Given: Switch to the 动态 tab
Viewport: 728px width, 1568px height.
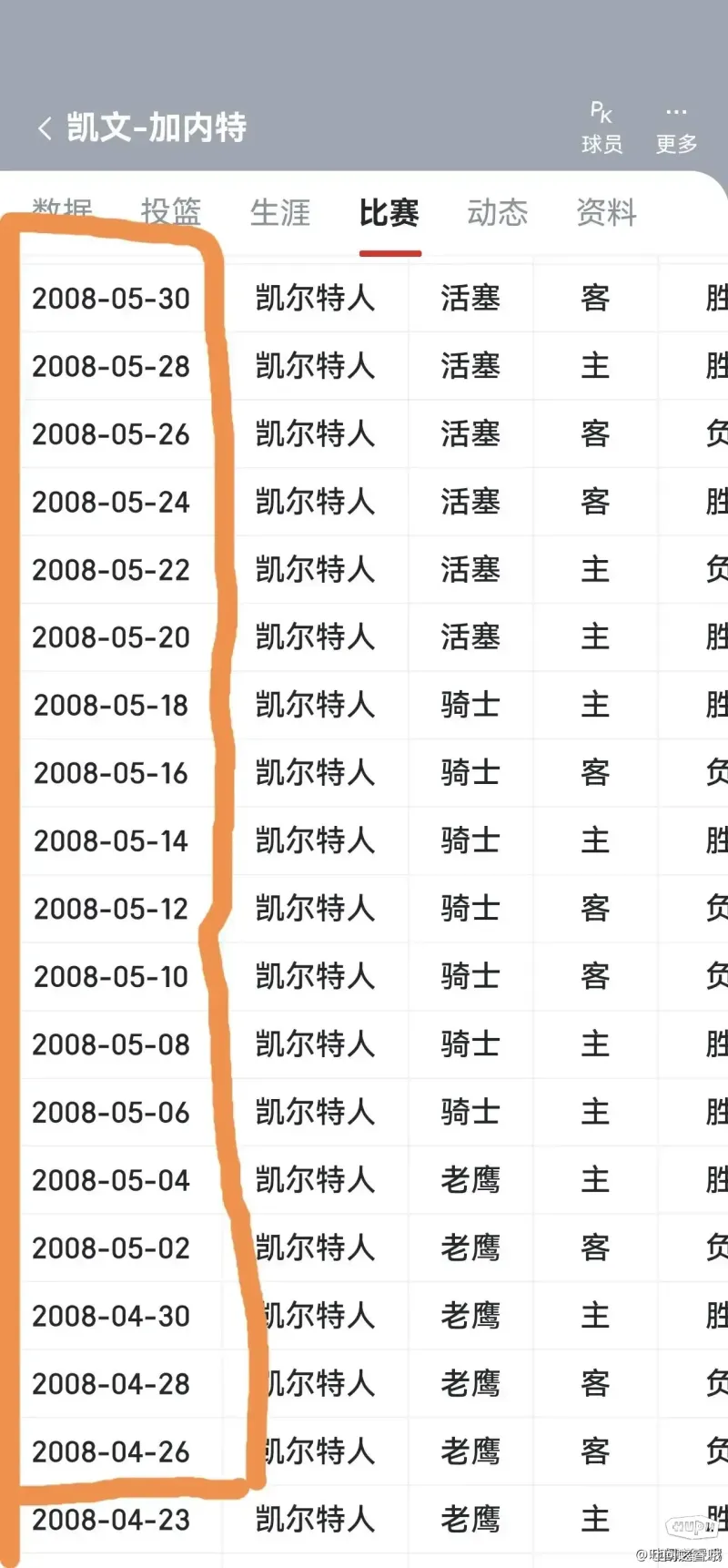Looking at the screenshot, I should coord(498,212).
